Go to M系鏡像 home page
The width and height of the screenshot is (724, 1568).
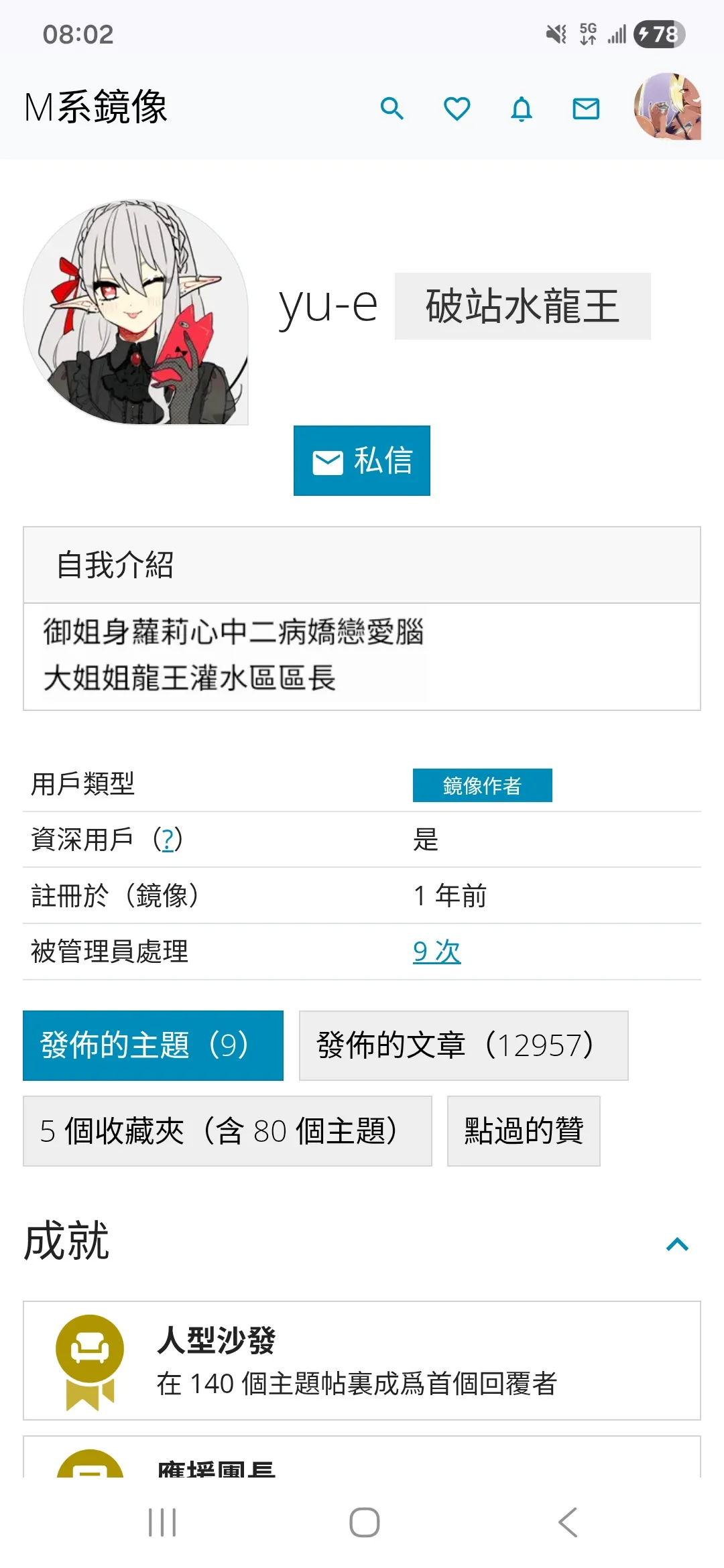pyautogui.click(x=95, y=107)
